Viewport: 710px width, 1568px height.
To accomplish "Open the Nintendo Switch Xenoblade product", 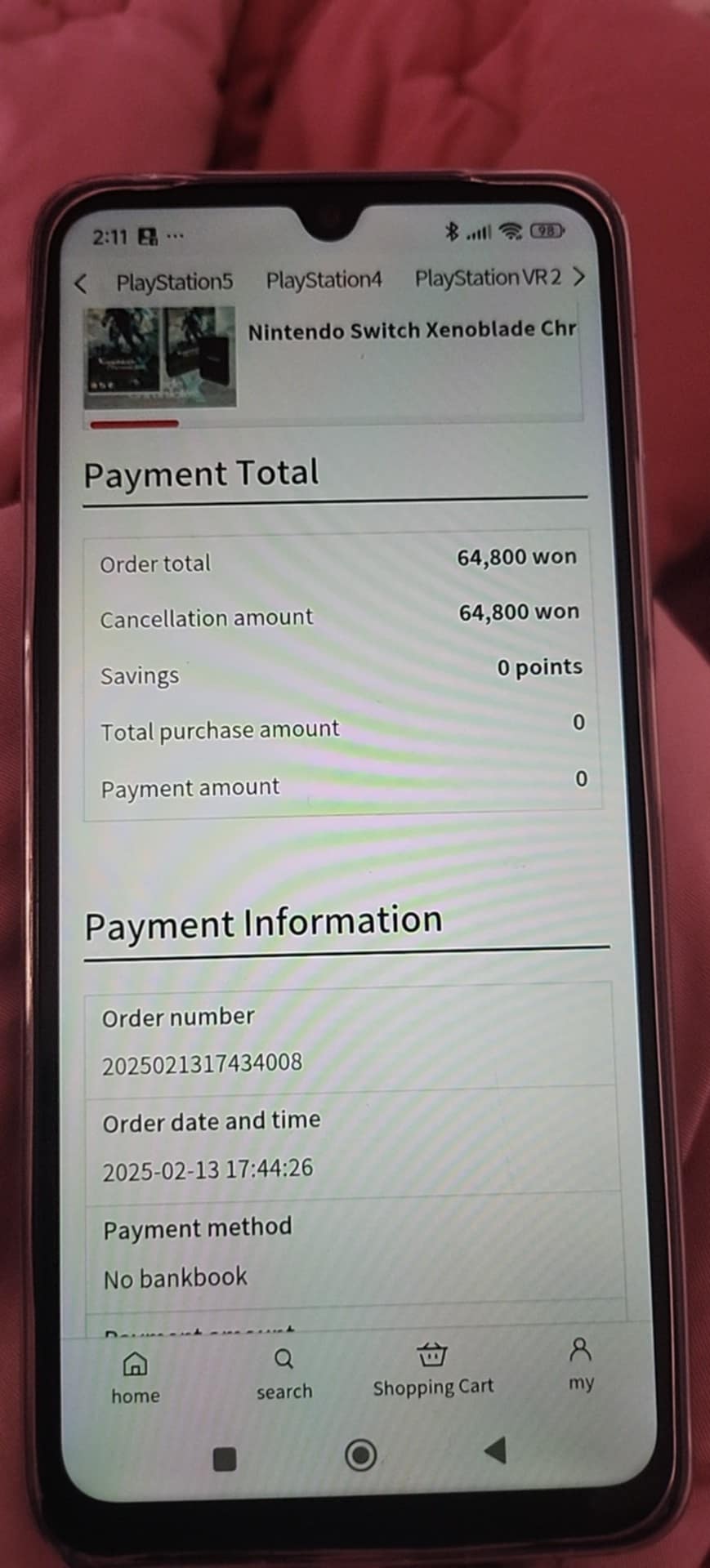I will [x=411, y=330].
